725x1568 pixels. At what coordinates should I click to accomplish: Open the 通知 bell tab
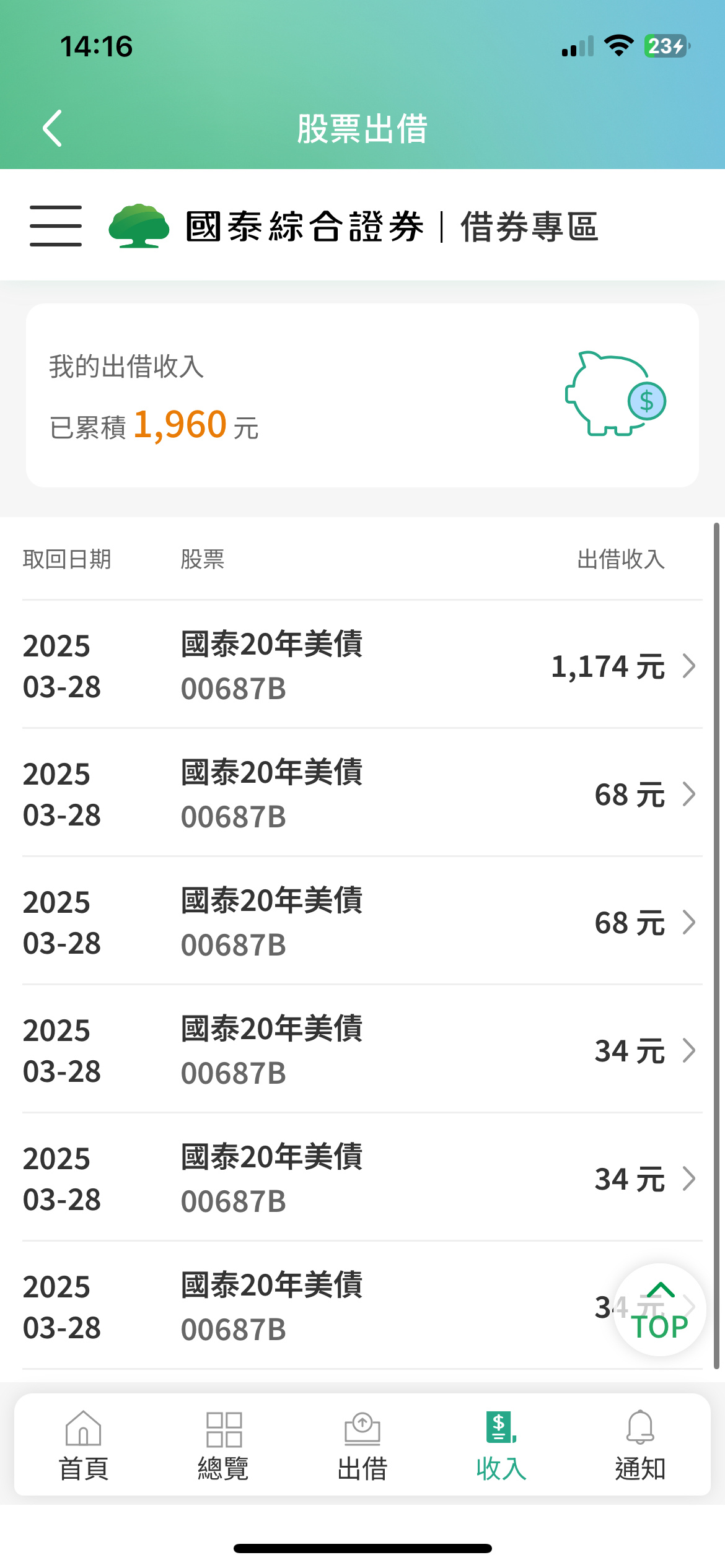tap(640, 1445)
